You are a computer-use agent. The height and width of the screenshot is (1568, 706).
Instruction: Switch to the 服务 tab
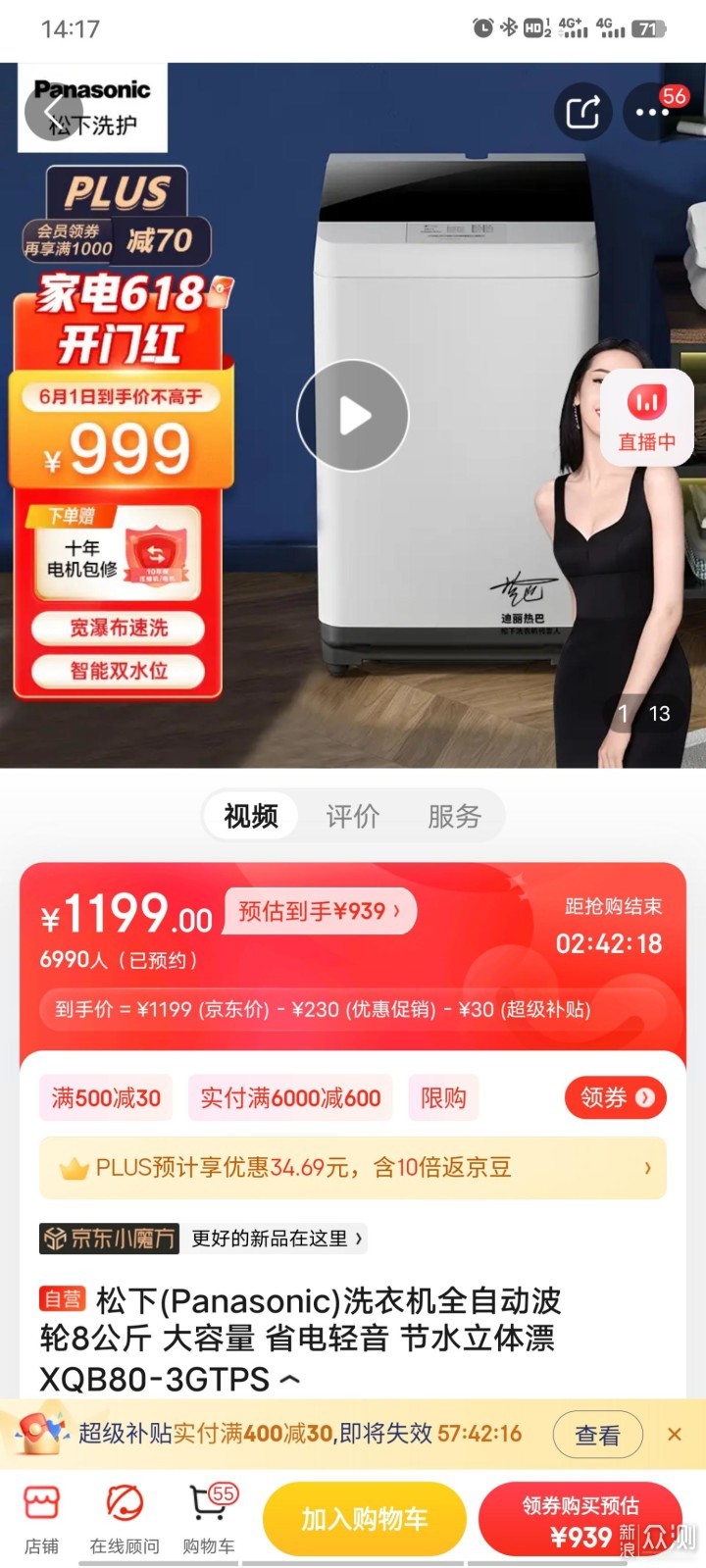[454, 816]
